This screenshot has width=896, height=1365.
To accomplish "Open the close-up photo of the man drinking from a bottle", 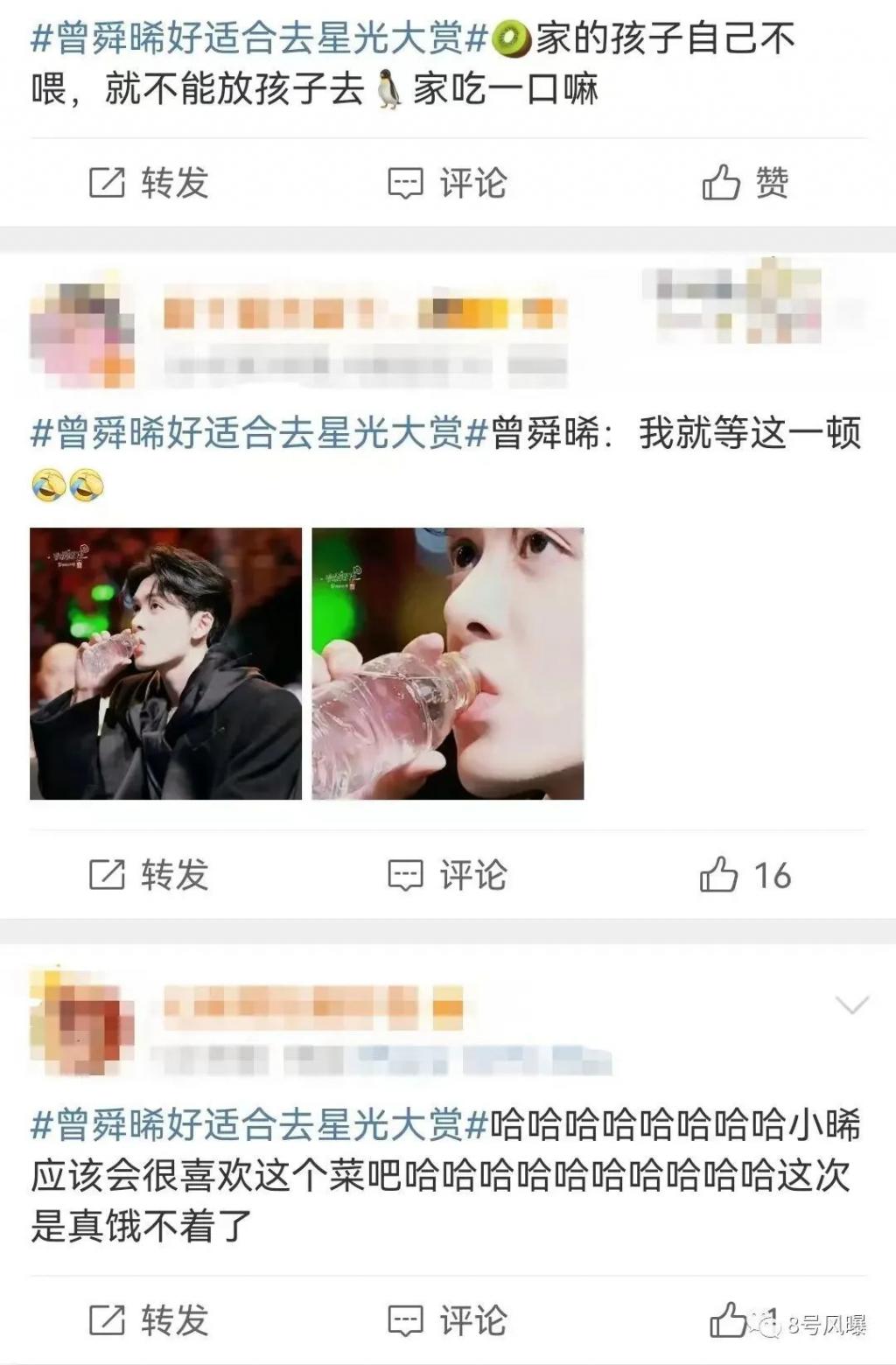I will tap(447, 663).
